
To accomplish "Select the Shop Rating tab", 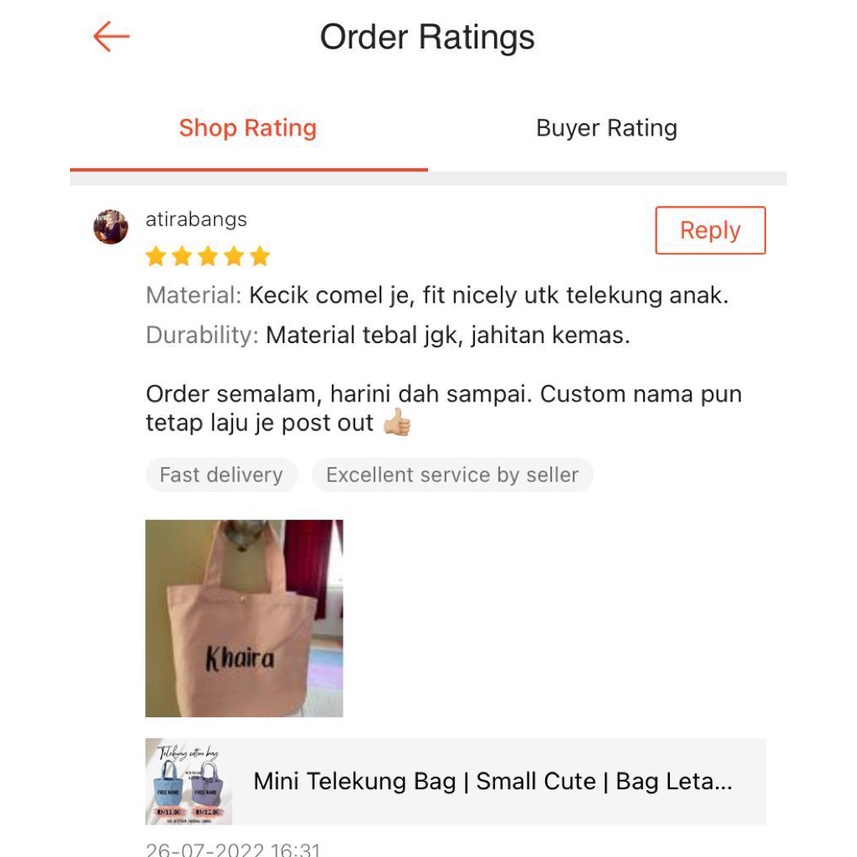I will point(248,128).
